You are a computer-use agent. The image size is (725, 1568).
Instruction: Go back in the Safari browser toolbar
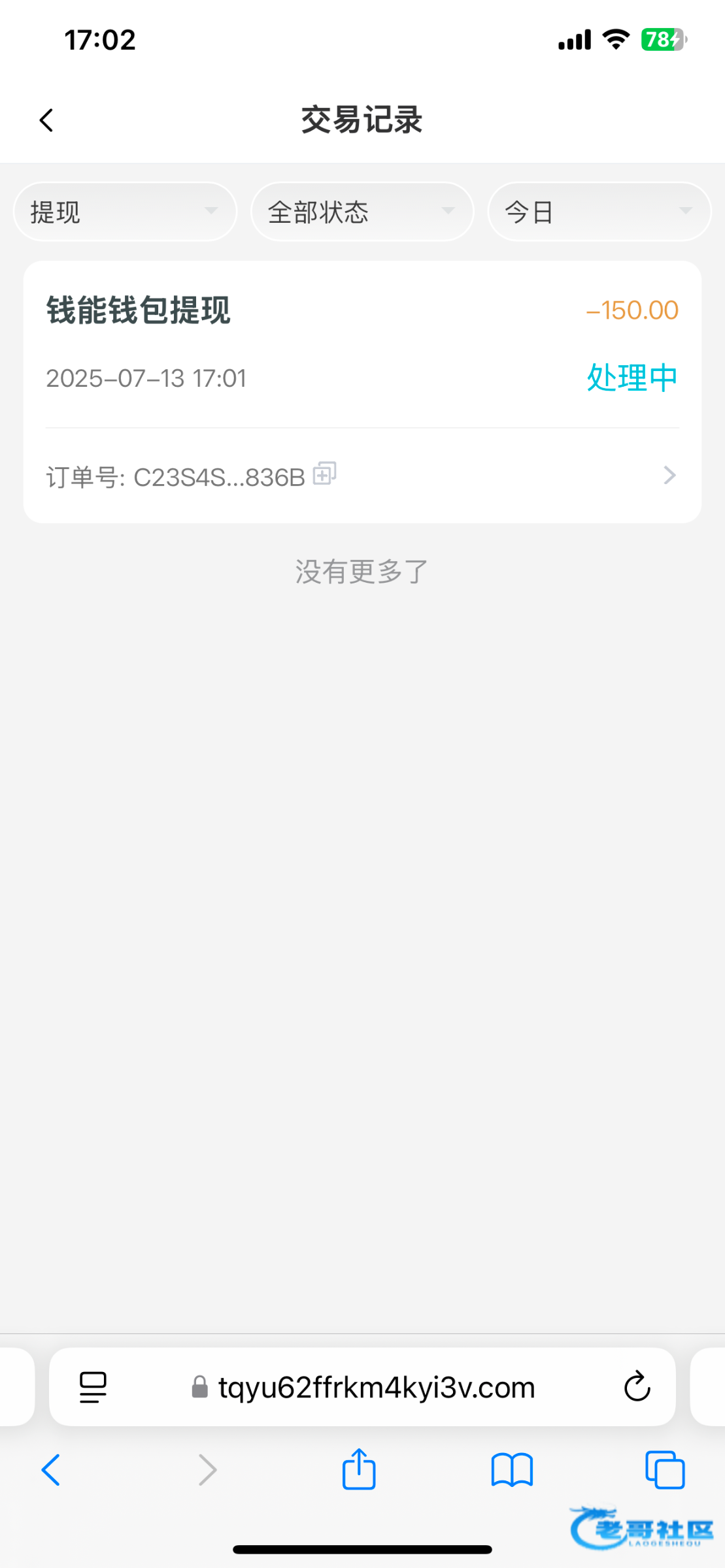[51, 1470]
